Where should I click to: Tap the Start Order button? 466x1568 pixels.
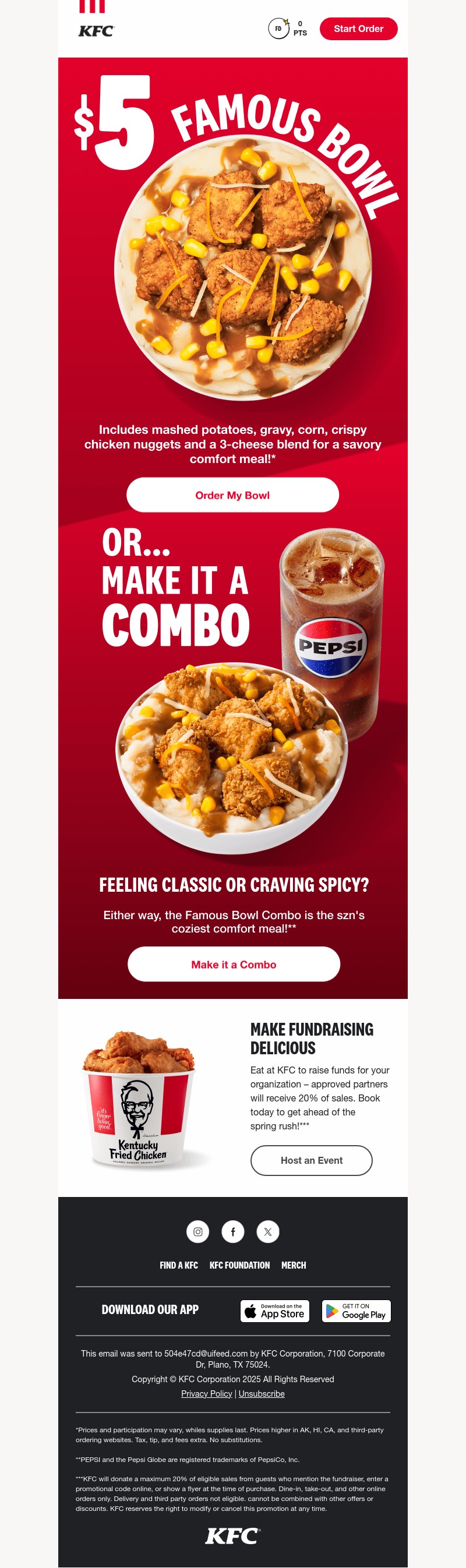pyautogui.click(x=358, y=29)
